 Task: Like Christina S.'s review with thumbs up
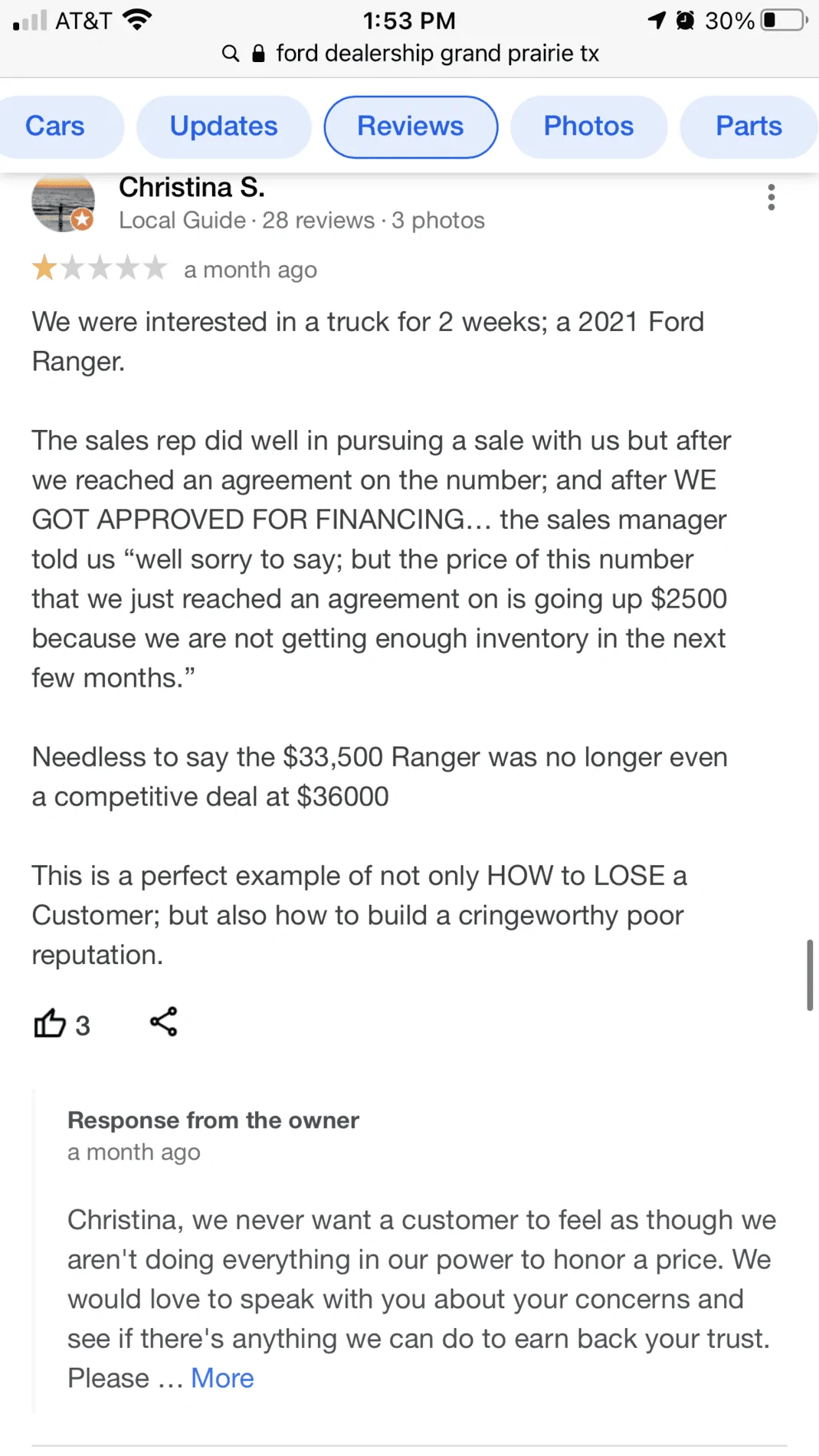[50, 1023]
